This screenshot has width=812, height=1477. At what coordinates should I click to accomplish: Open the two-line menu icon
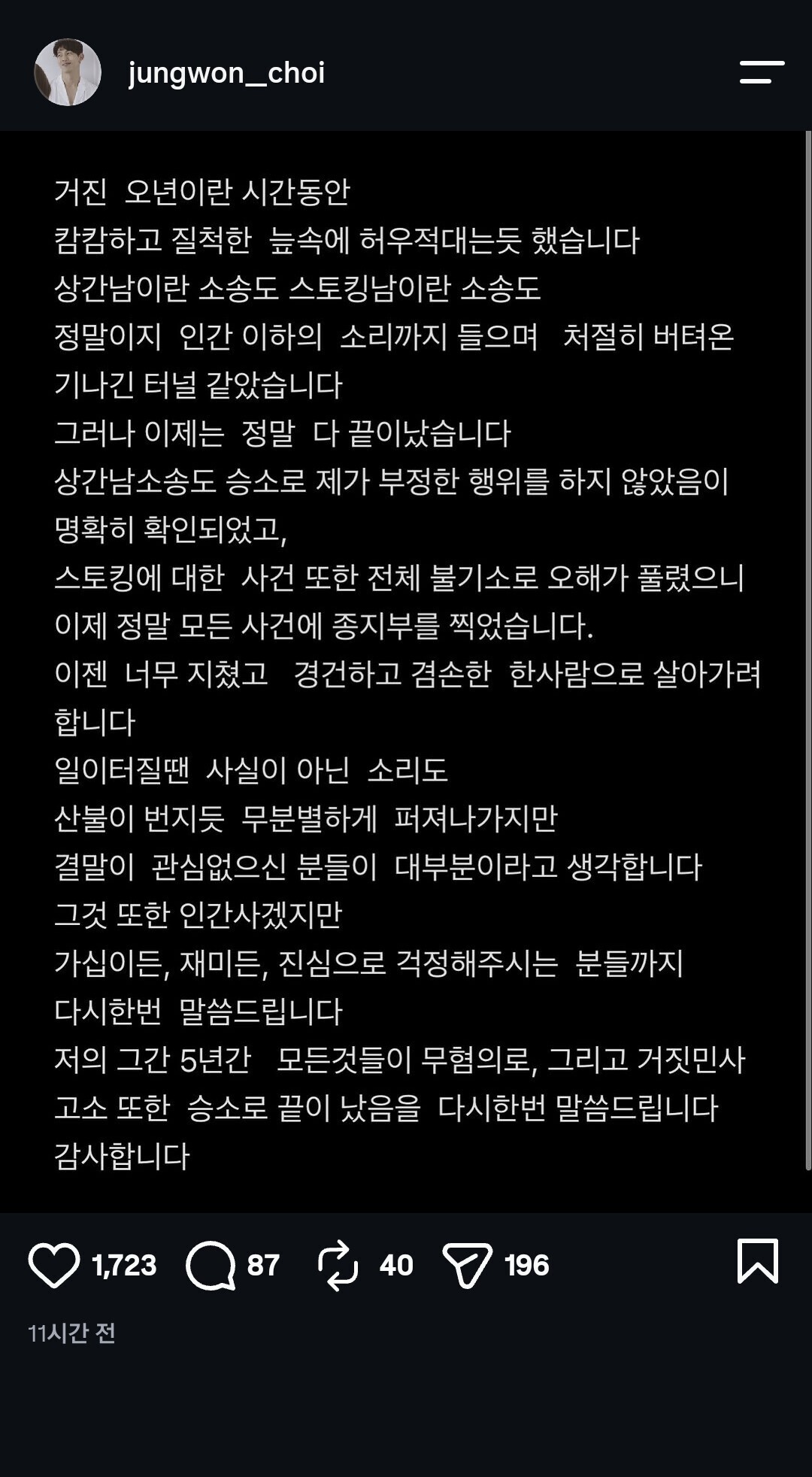pos(762,72)
